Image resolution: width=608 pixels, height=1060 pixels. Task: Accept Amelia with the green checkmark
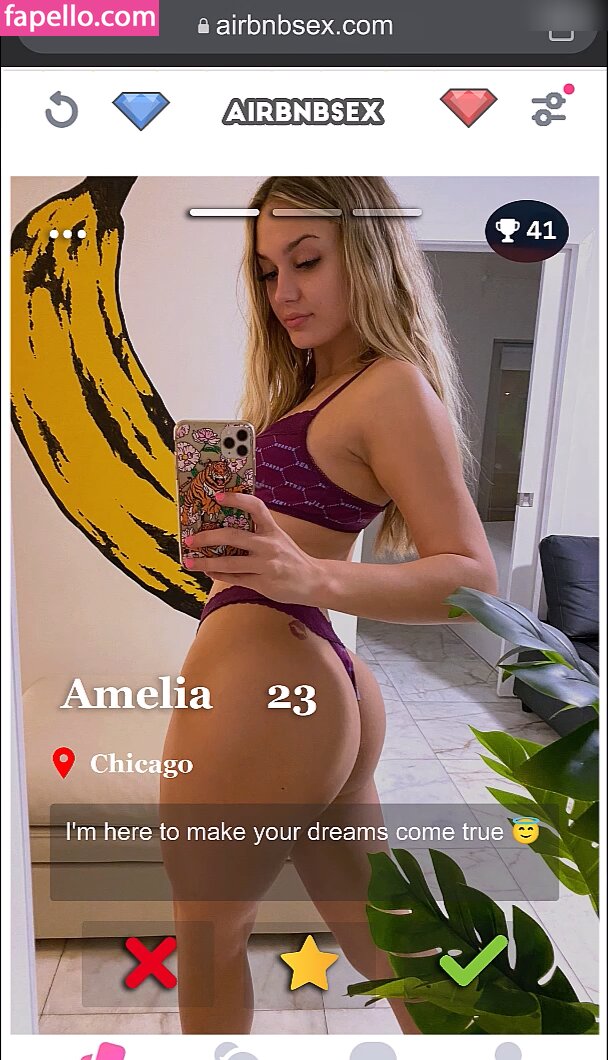[x=473, y=961]
